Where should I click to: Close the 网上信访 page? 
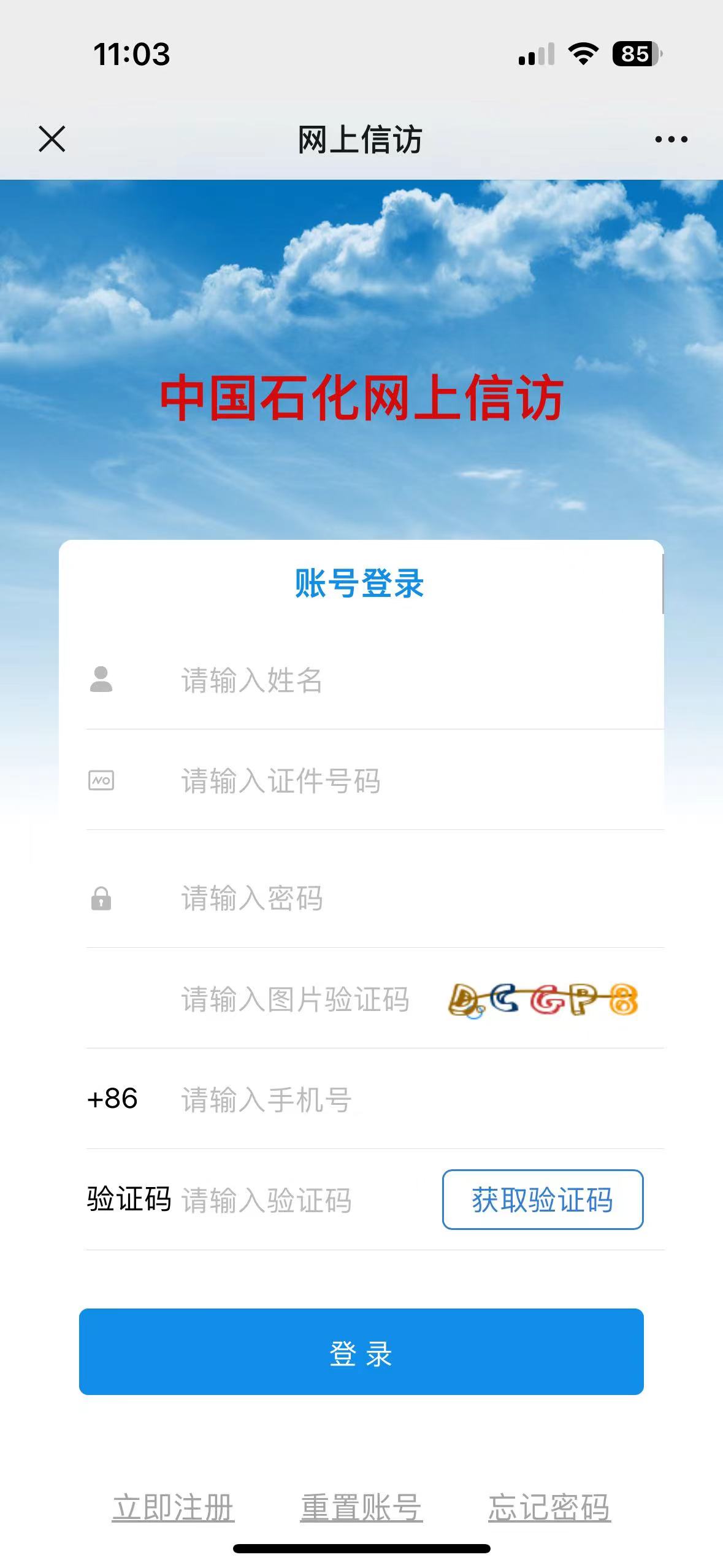coord(52,139)
